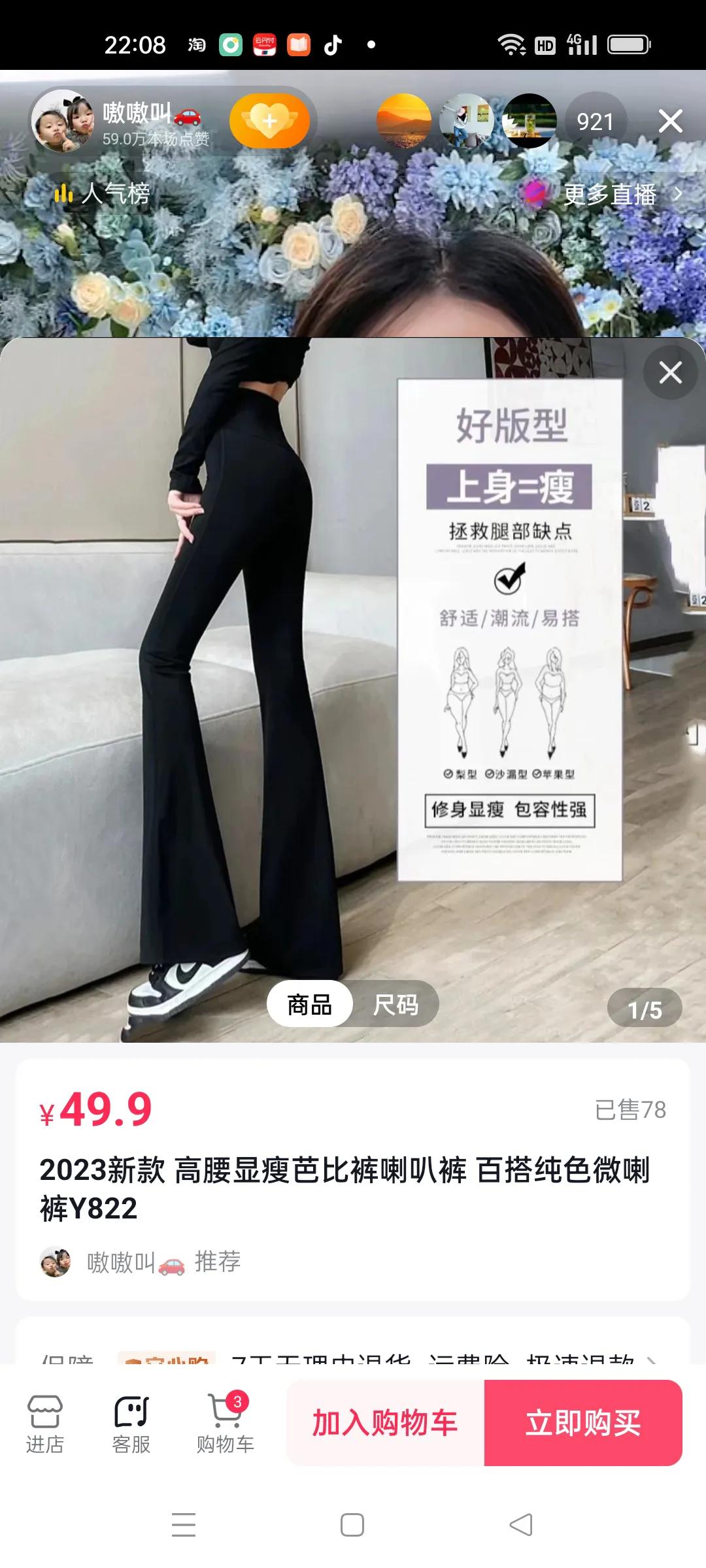
Task: Select the 商品 product tab
Action: coord(310,1004)
